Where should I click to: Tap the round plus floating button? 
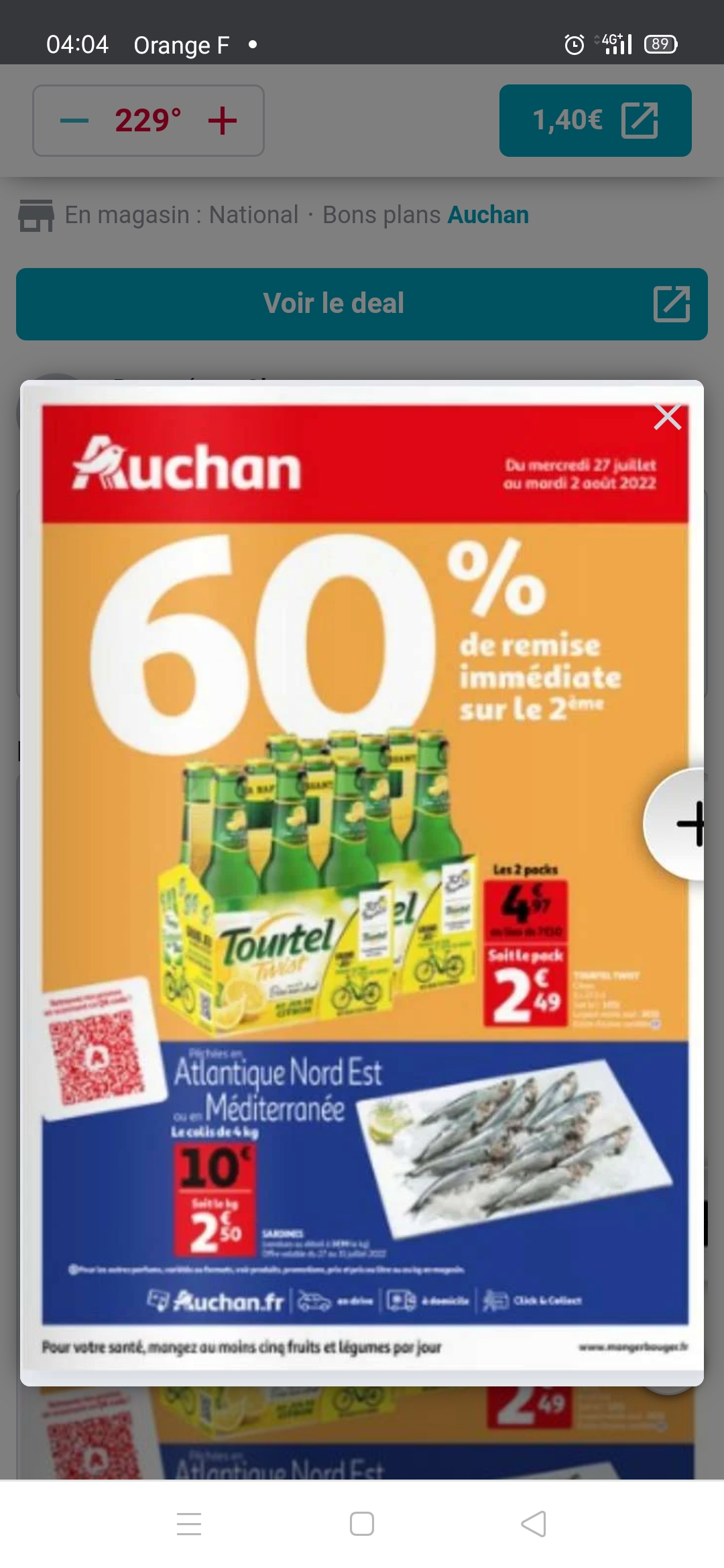685,823
